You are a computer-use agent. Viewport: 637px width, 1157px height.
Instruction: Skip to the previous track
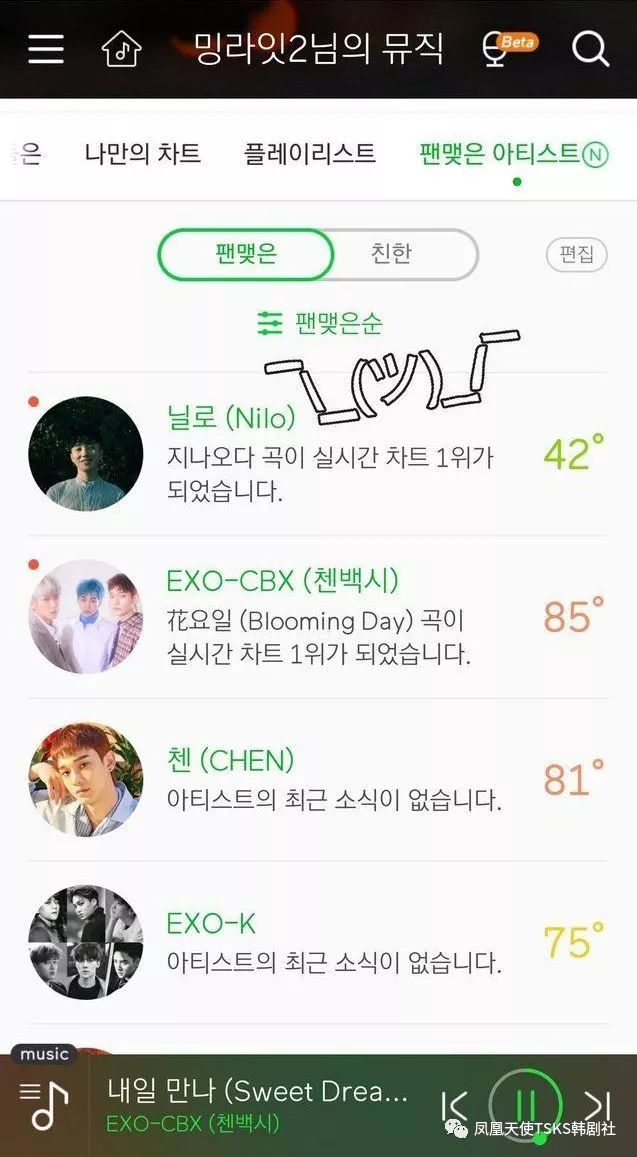click(455, 1106)
